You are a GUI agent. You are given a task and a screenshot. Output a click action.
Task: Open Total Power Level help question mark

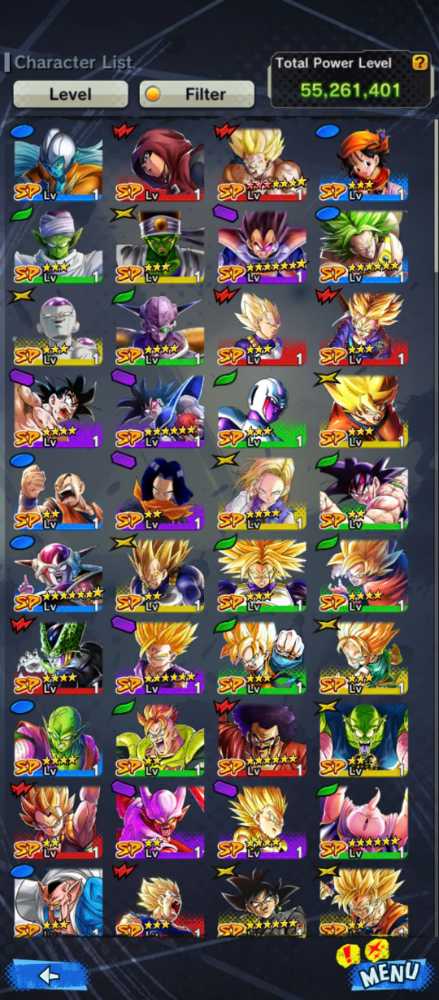click(419, 62)
